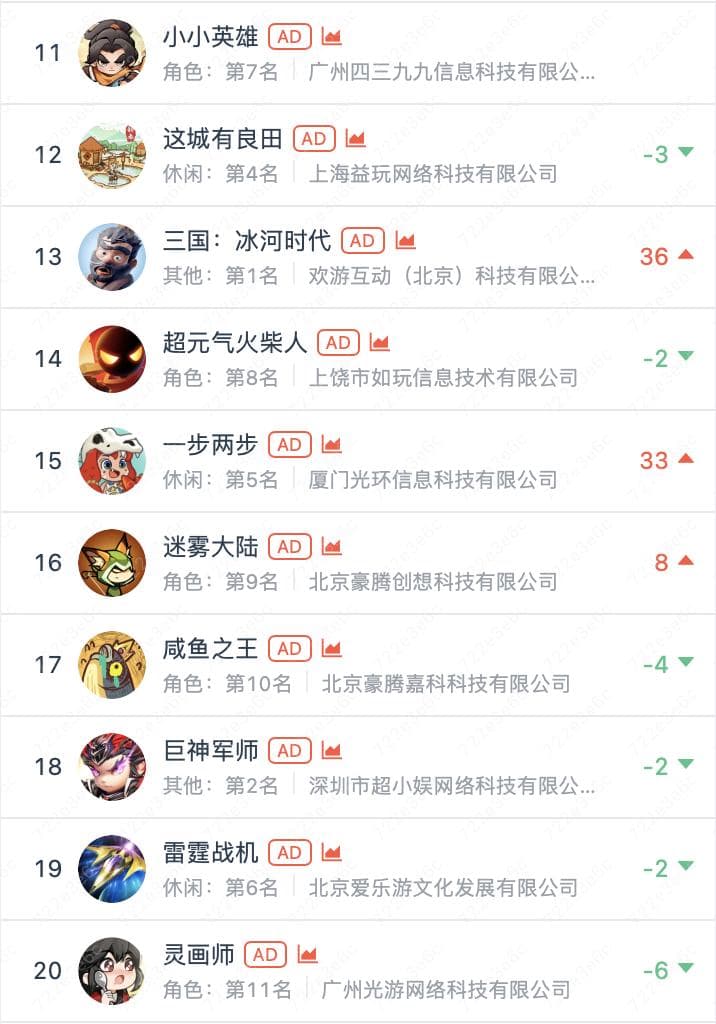Image resolution: width=716 pixels, height=1024 pixels.
Task: Tap the chart icon next to 咸鱼之王
Action: click(332, 649)
